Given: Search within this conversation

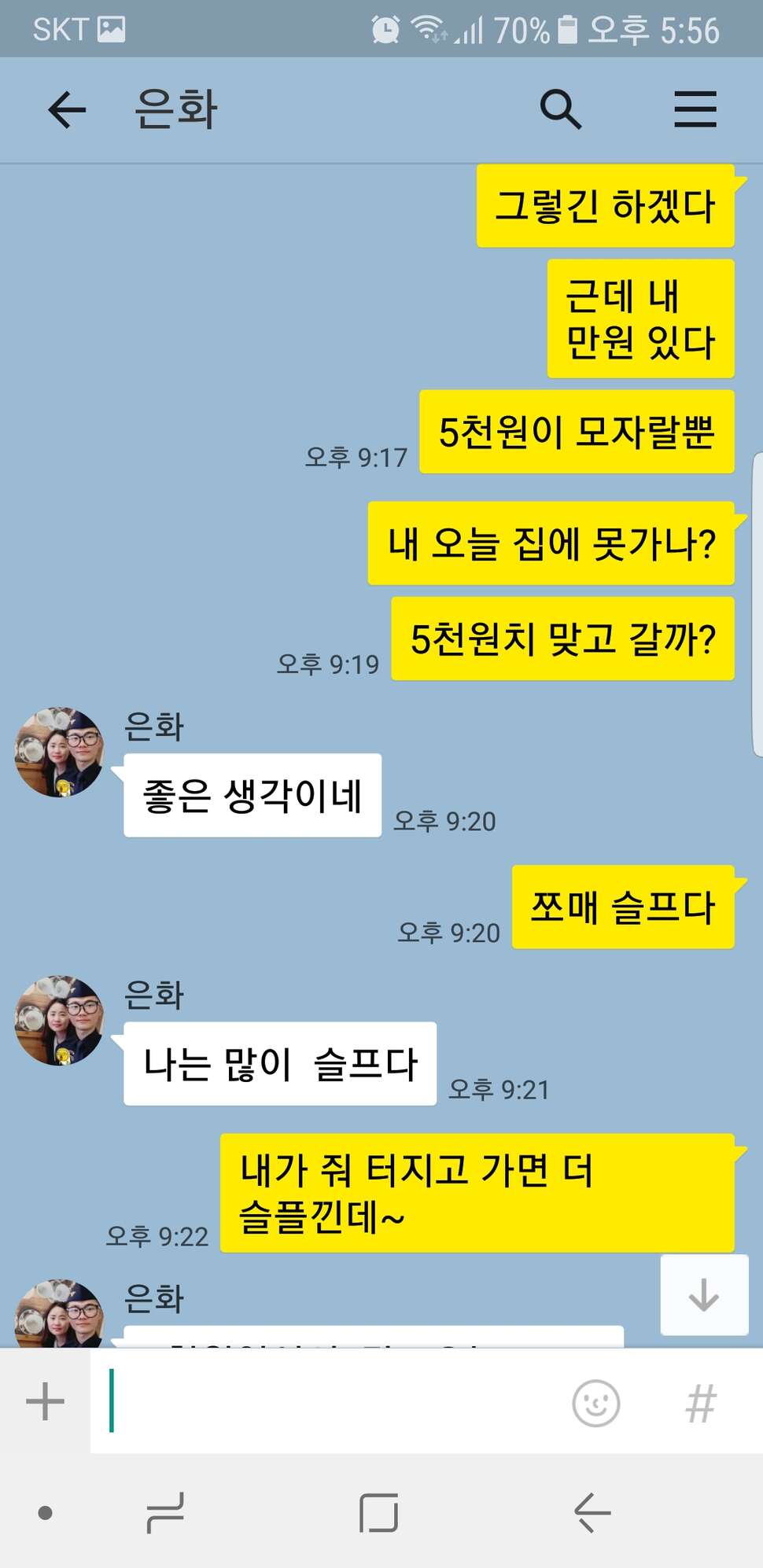Looking at the screenshot, I should coord(560,109).
